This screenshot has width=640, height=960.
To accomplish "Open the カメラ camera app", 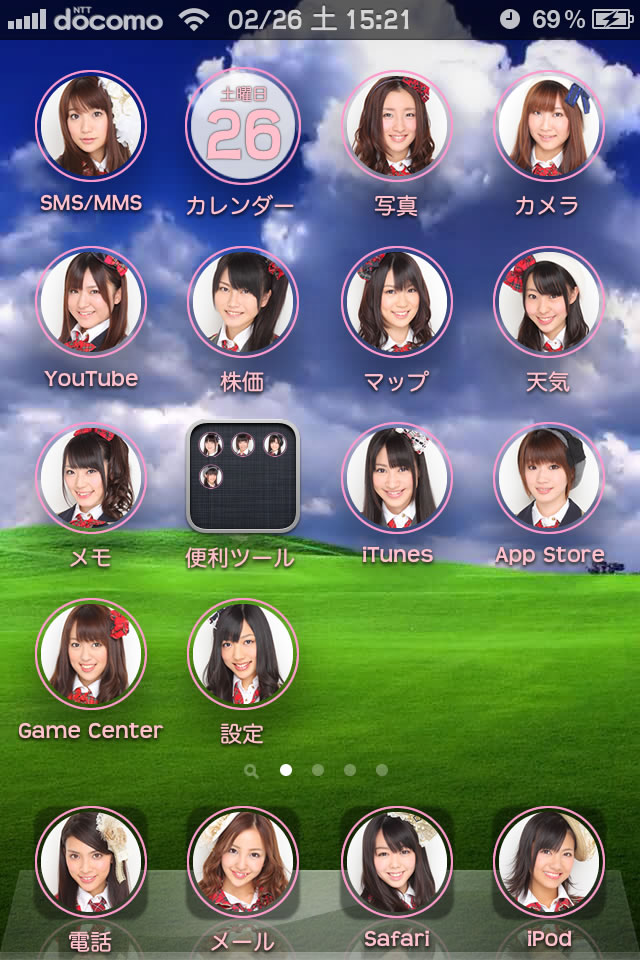I will [549, 126].
